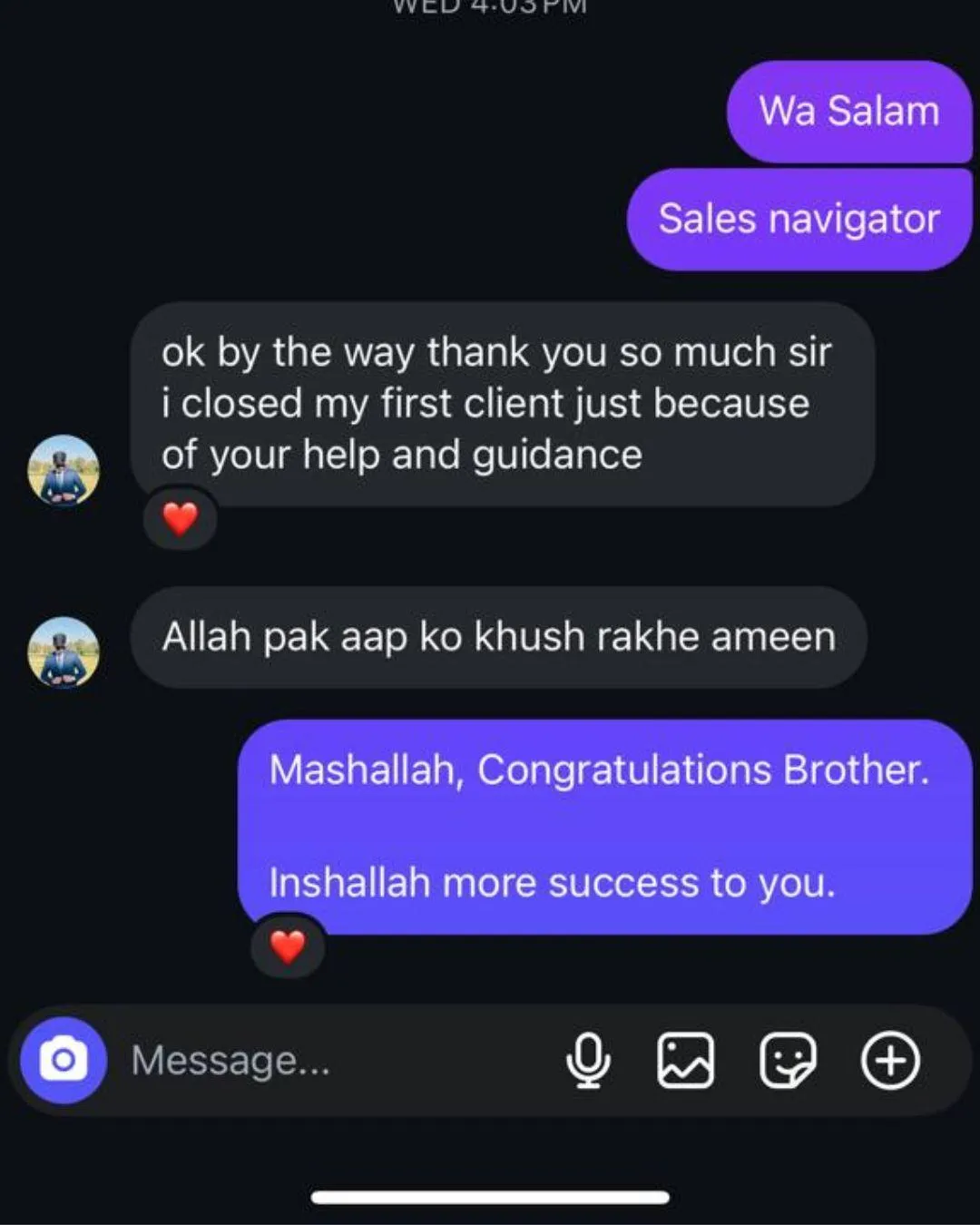View heart reaction on thank you message
This screenshot has height=1225, width=980.
coord(180,519)
